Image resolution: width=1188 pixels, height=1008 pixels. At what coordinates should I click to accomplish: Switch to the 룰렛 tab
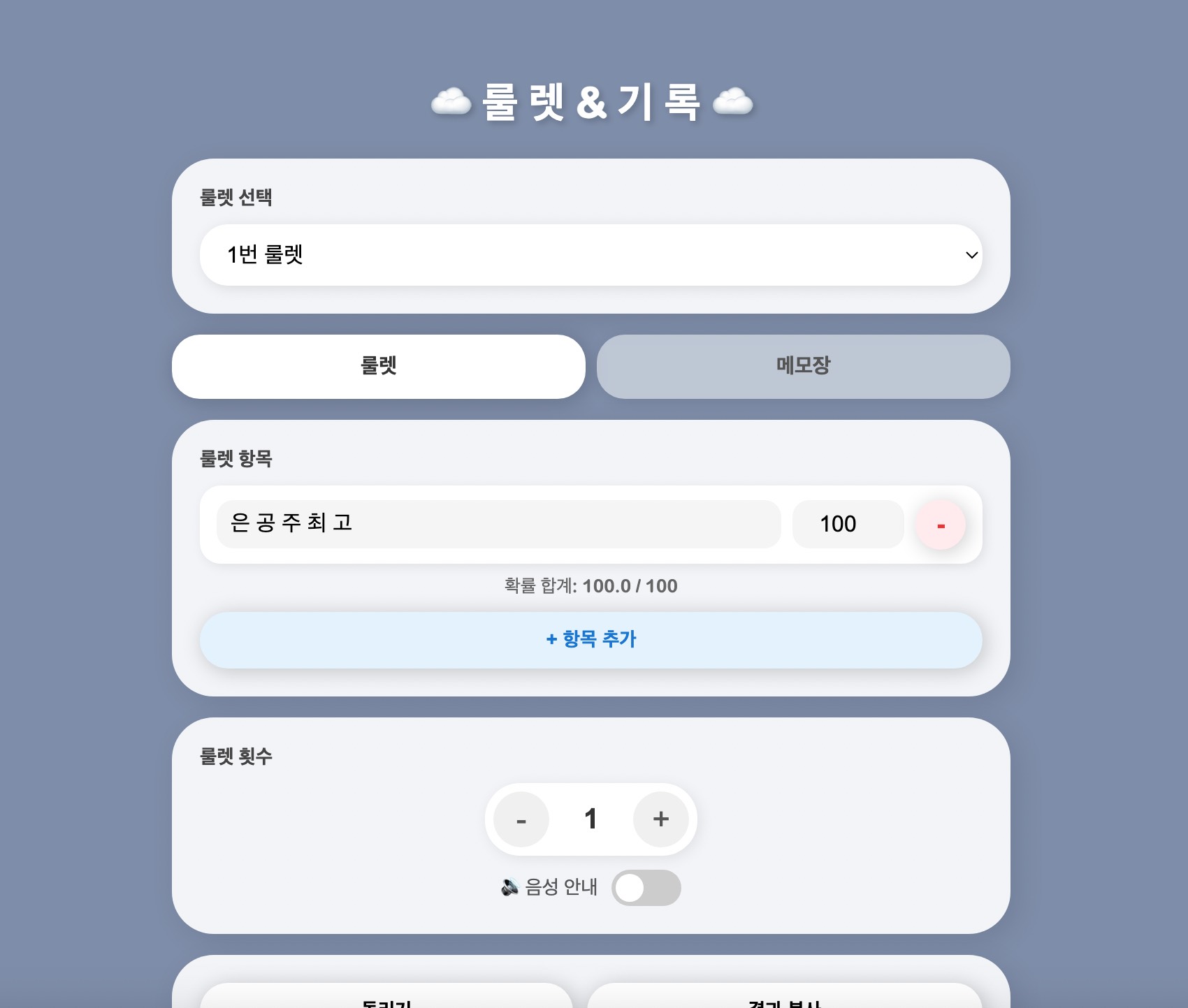click(378, 366)
